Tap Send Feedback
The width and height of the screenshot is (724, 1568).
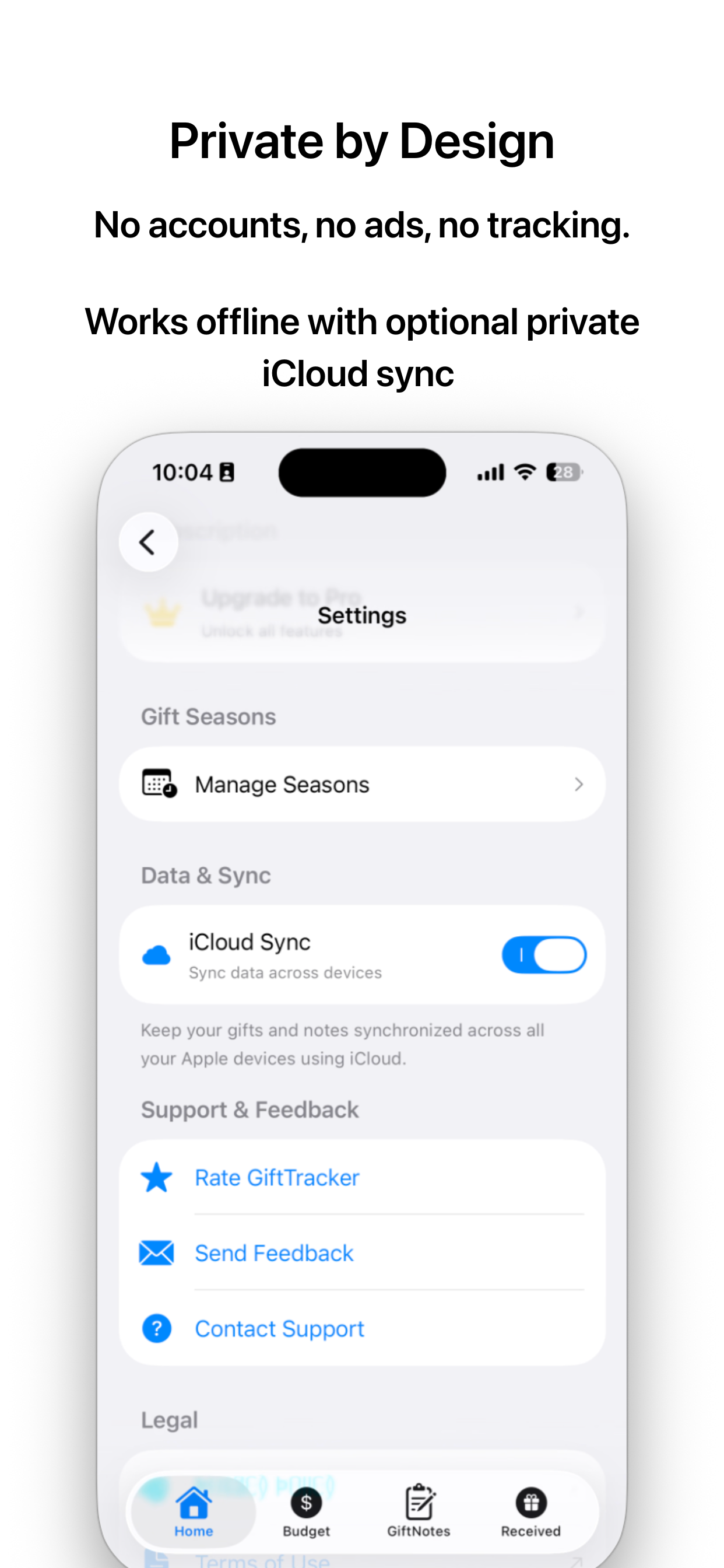click(274, 1252)
